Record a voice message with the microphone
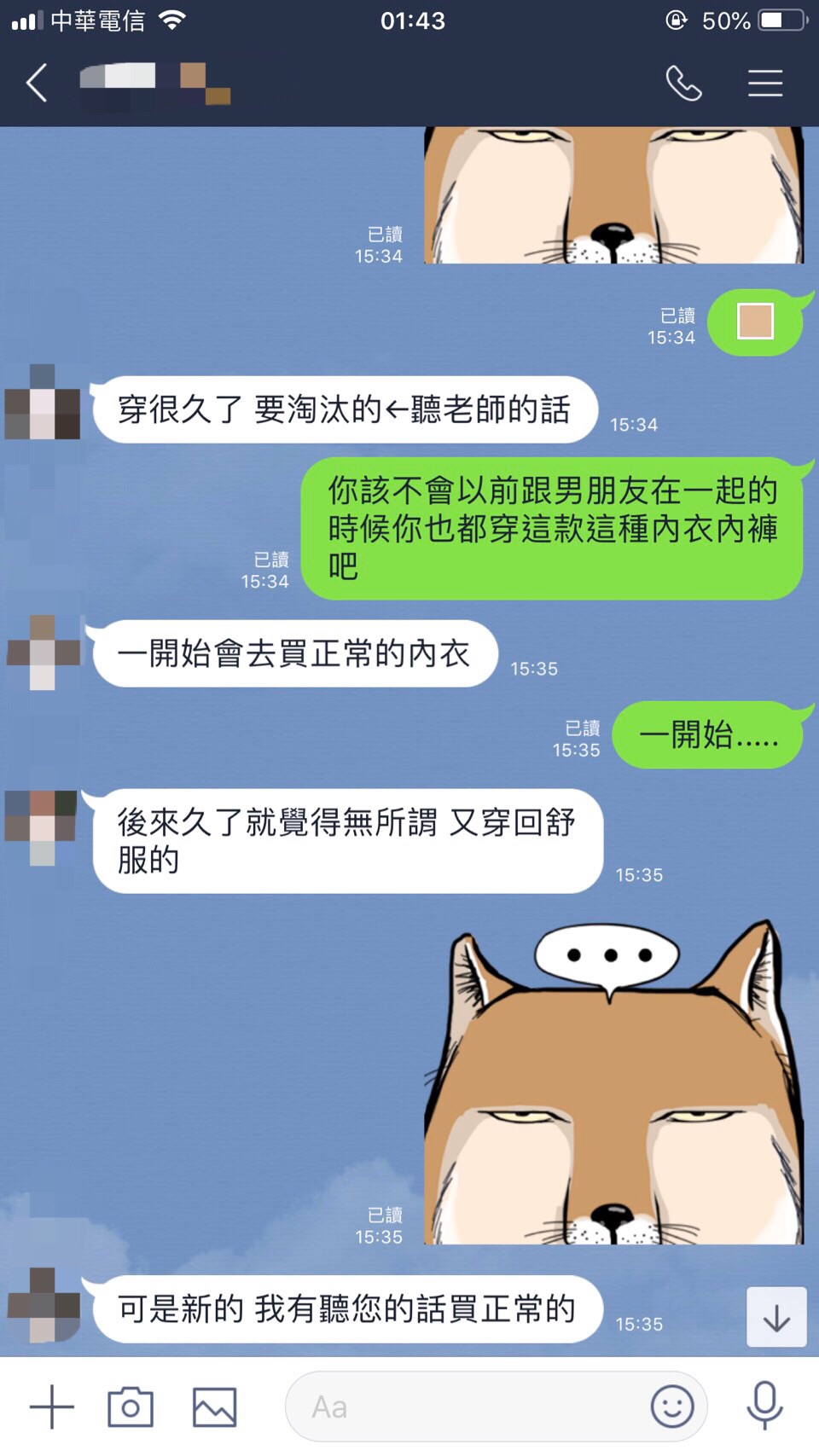 click(764, 1405)
